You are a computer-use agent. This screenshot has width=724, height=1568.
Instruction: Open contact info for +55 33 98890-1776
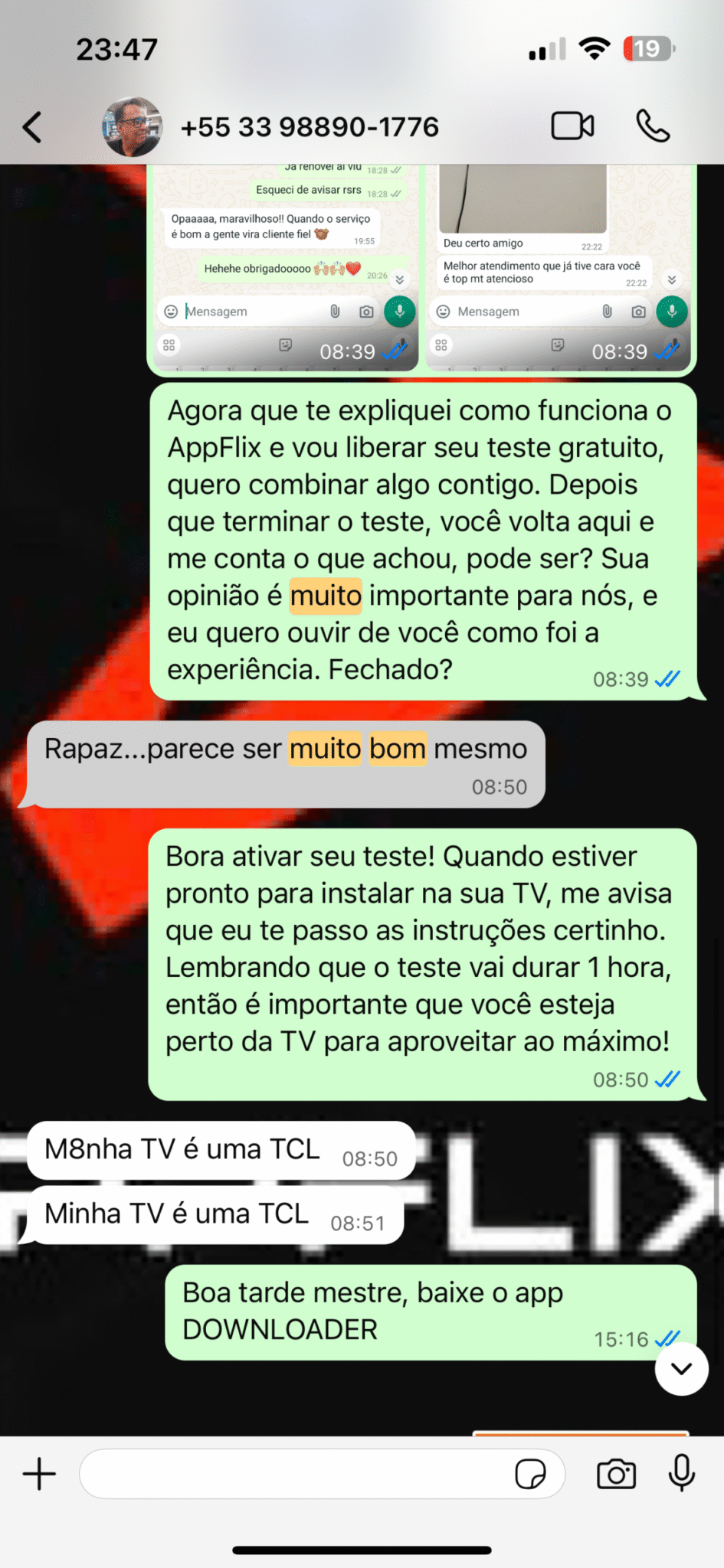[309, 127]
